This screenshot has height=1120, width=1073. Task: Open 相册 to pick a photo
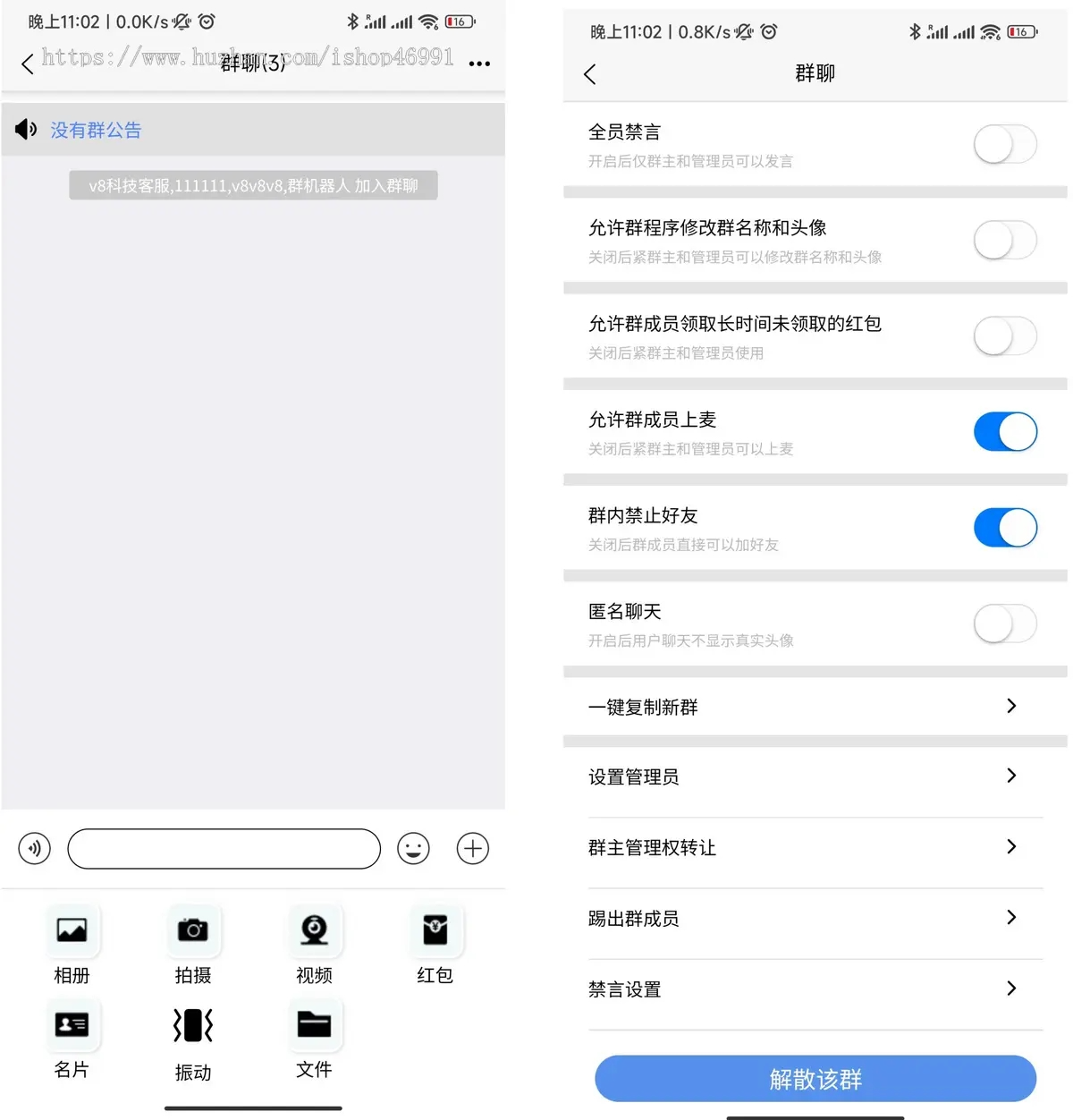pos(72,930)
